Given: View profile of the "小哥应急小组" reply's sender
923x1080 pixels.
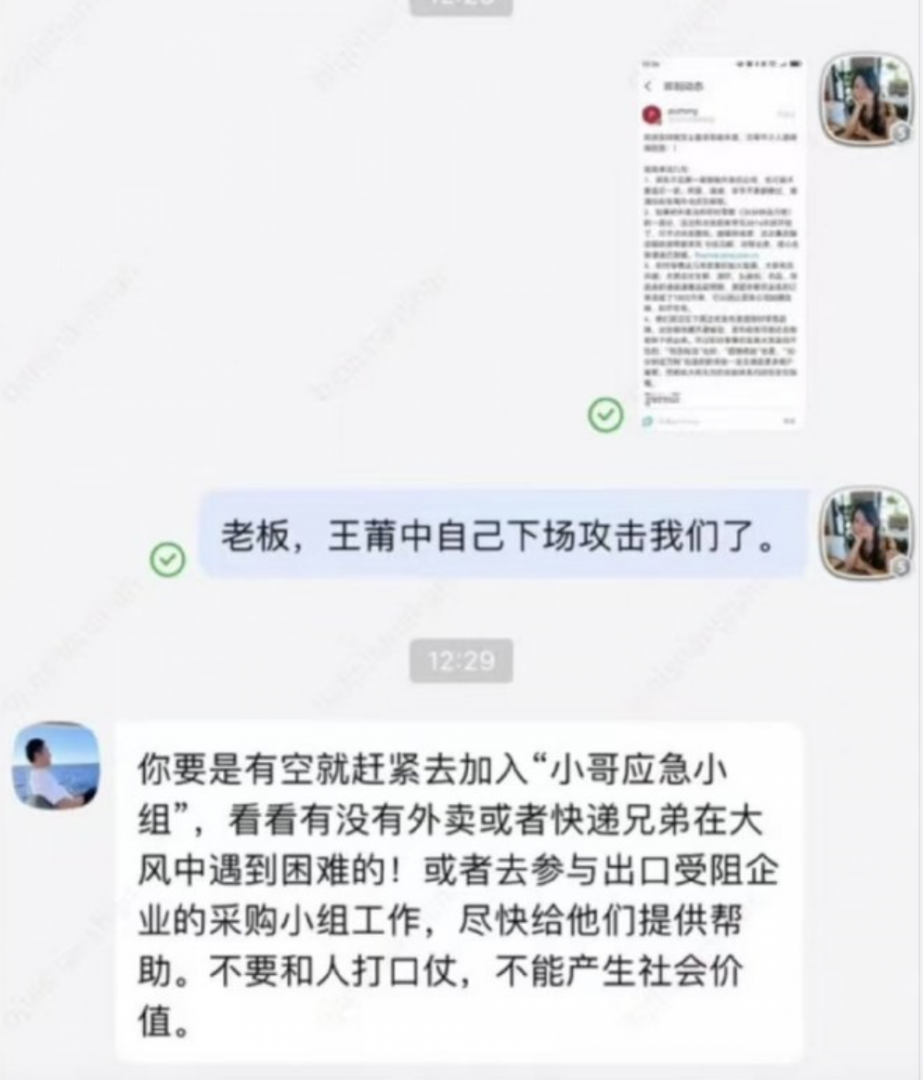Looking at the screenshot, I should 56,766.
